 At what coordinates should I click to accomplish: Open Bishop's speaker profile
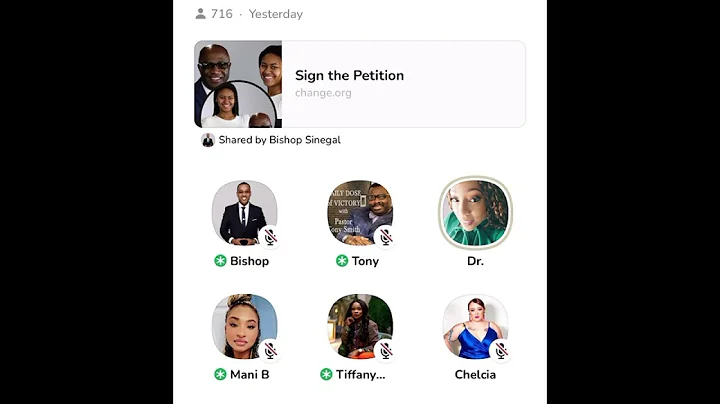click(243, 213)
